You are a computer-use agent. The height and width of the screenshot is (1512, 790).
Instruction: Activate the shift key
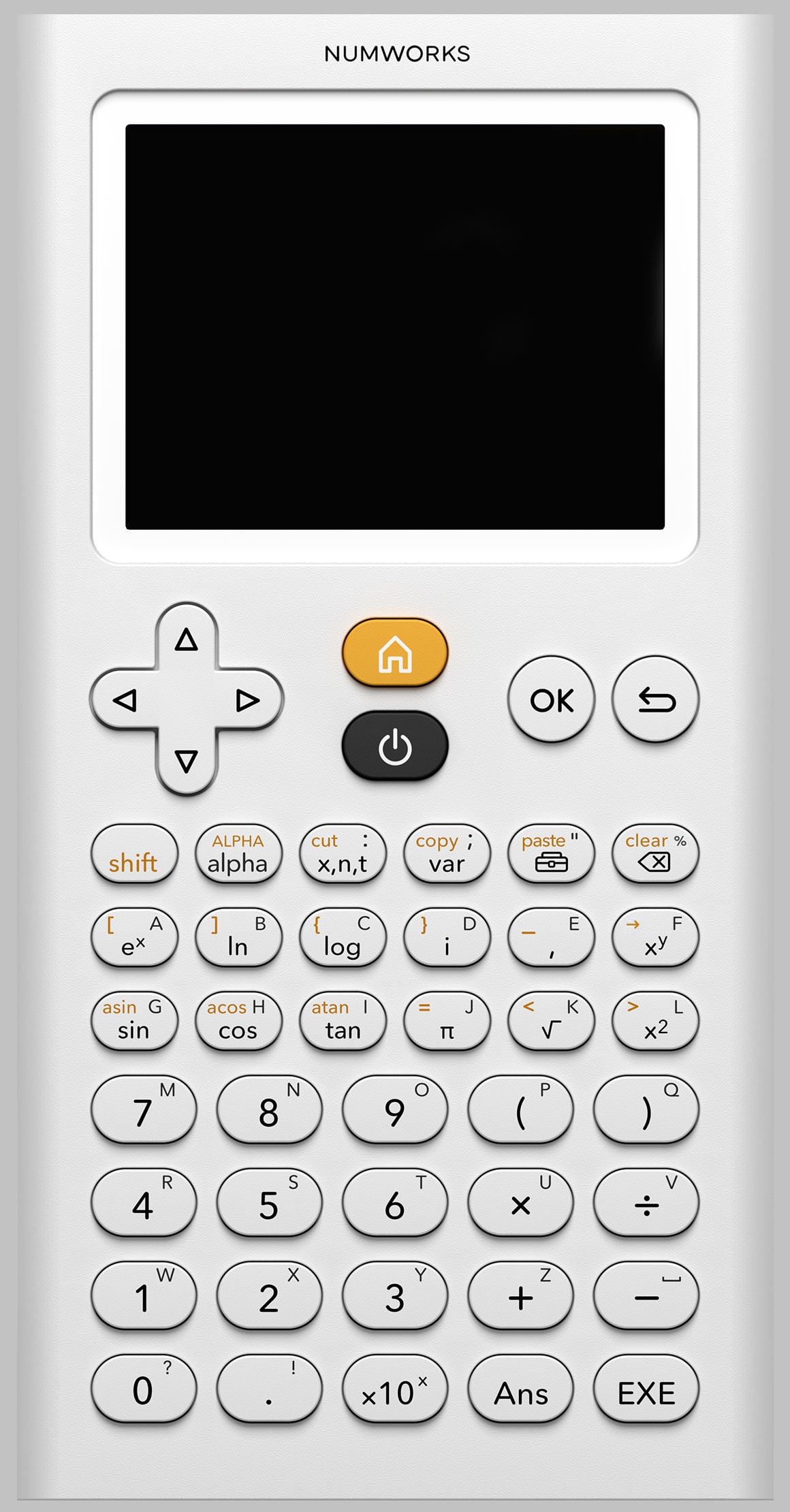133,855
